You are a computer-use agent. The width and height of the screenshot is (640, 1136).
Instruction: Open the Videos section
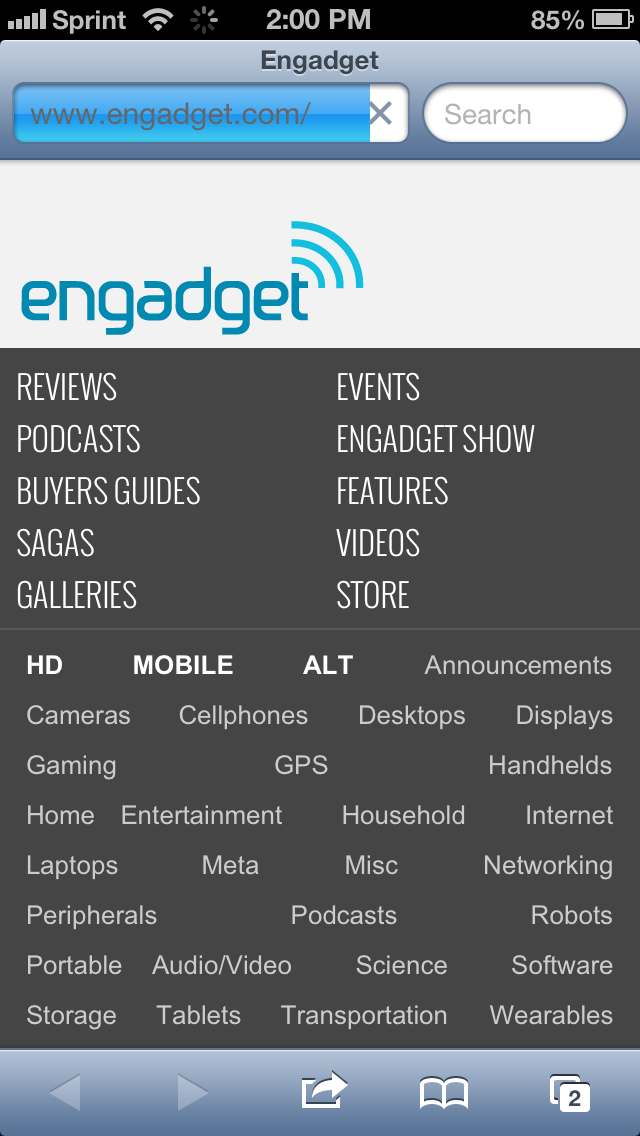click(x=378, y=543)
